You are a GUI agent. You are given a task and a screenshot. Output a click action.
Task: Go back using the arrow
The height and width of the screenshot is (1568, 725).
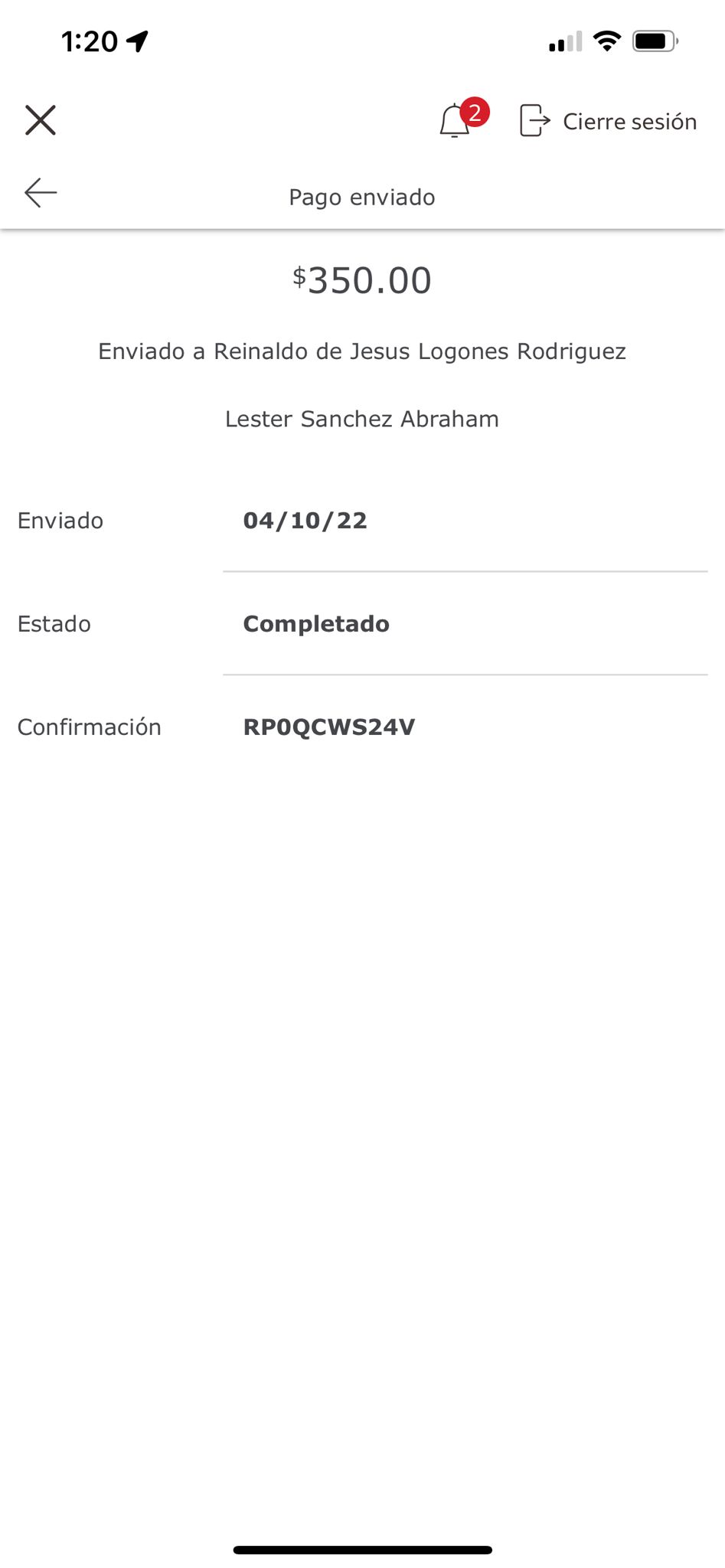[41, 193]
